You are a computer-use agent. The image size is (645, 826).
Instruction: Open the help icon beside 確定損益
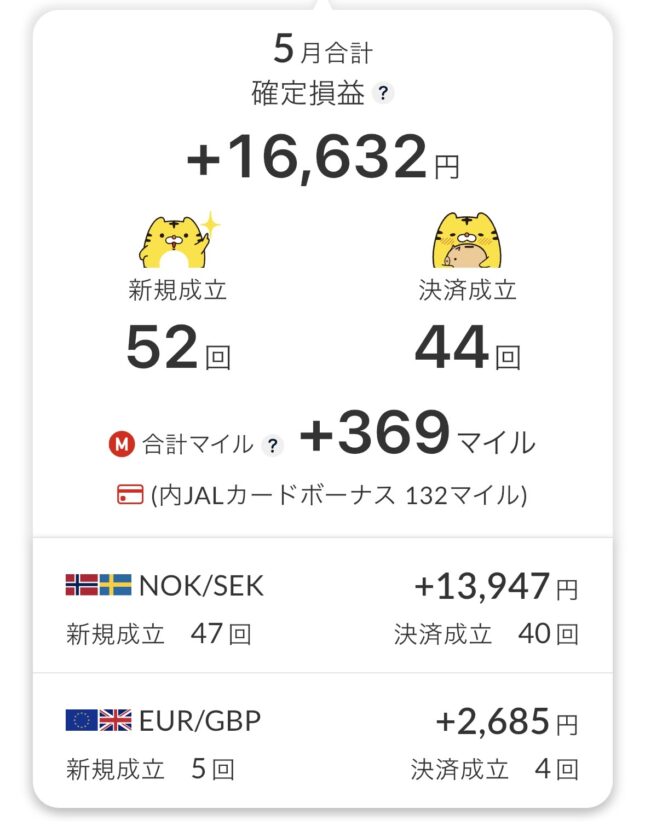point(383,93)
